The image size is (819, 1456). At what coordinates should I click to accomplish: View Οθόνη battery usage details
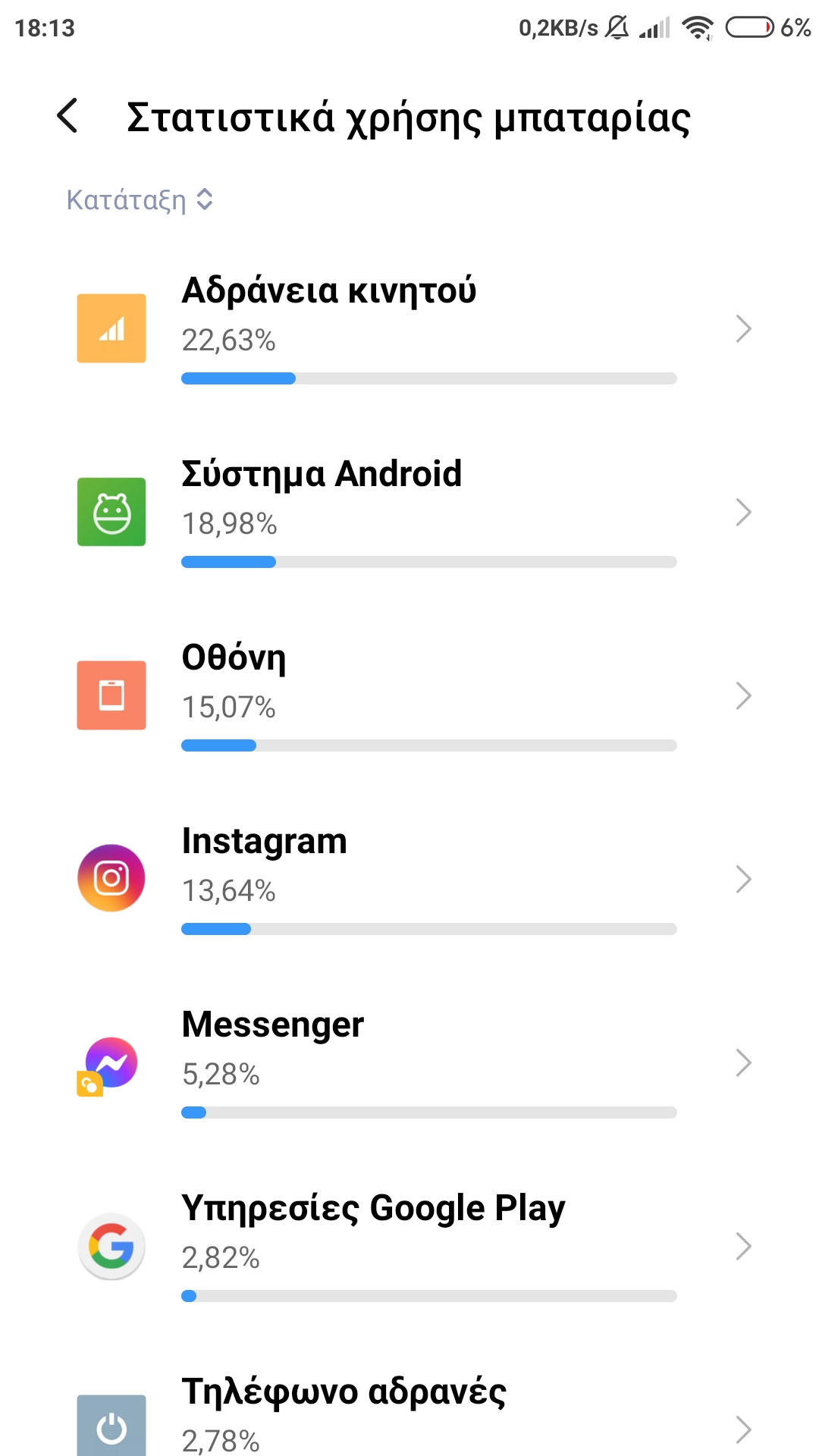(409, 695)
